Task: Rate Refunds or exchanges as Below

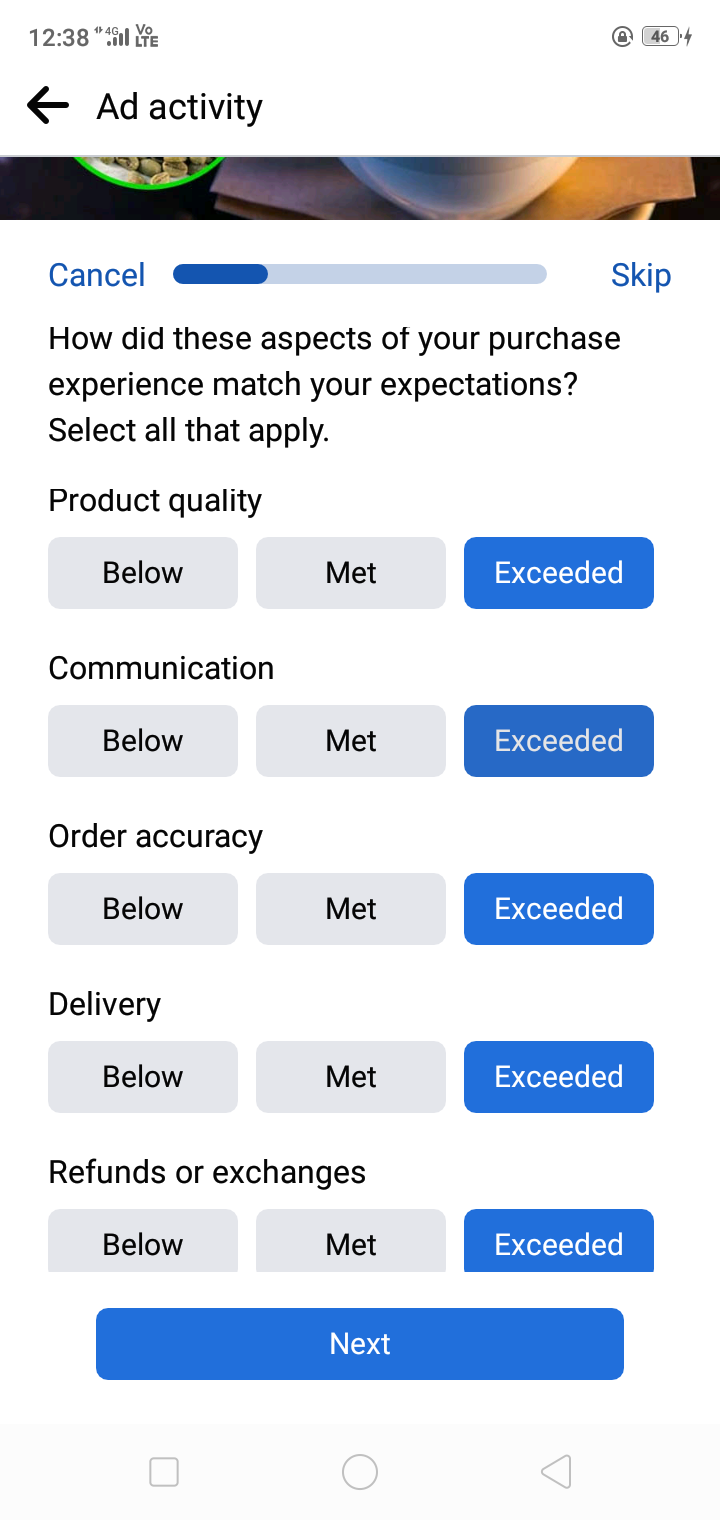Action: pos(143,1241)
